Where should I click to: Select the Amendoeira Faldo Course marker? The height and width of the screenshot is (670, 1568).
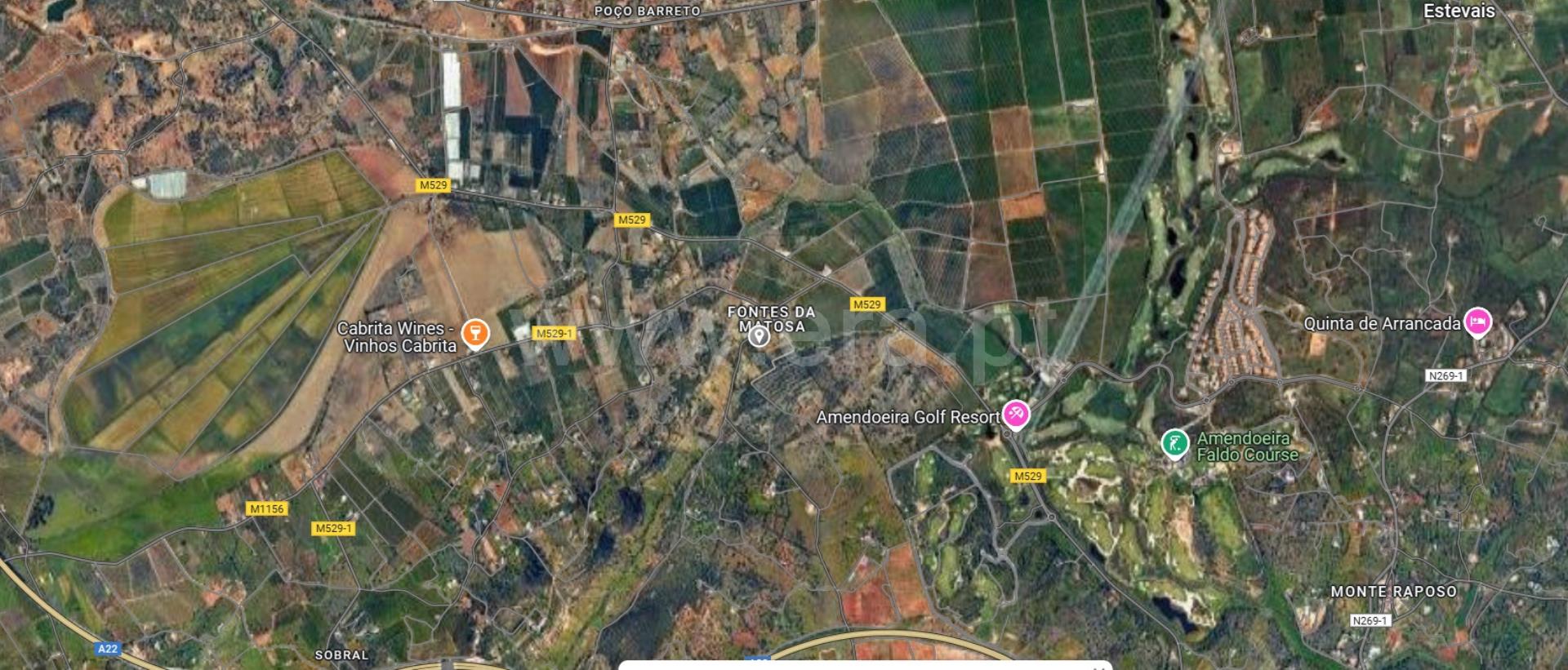coord(1174,443)
